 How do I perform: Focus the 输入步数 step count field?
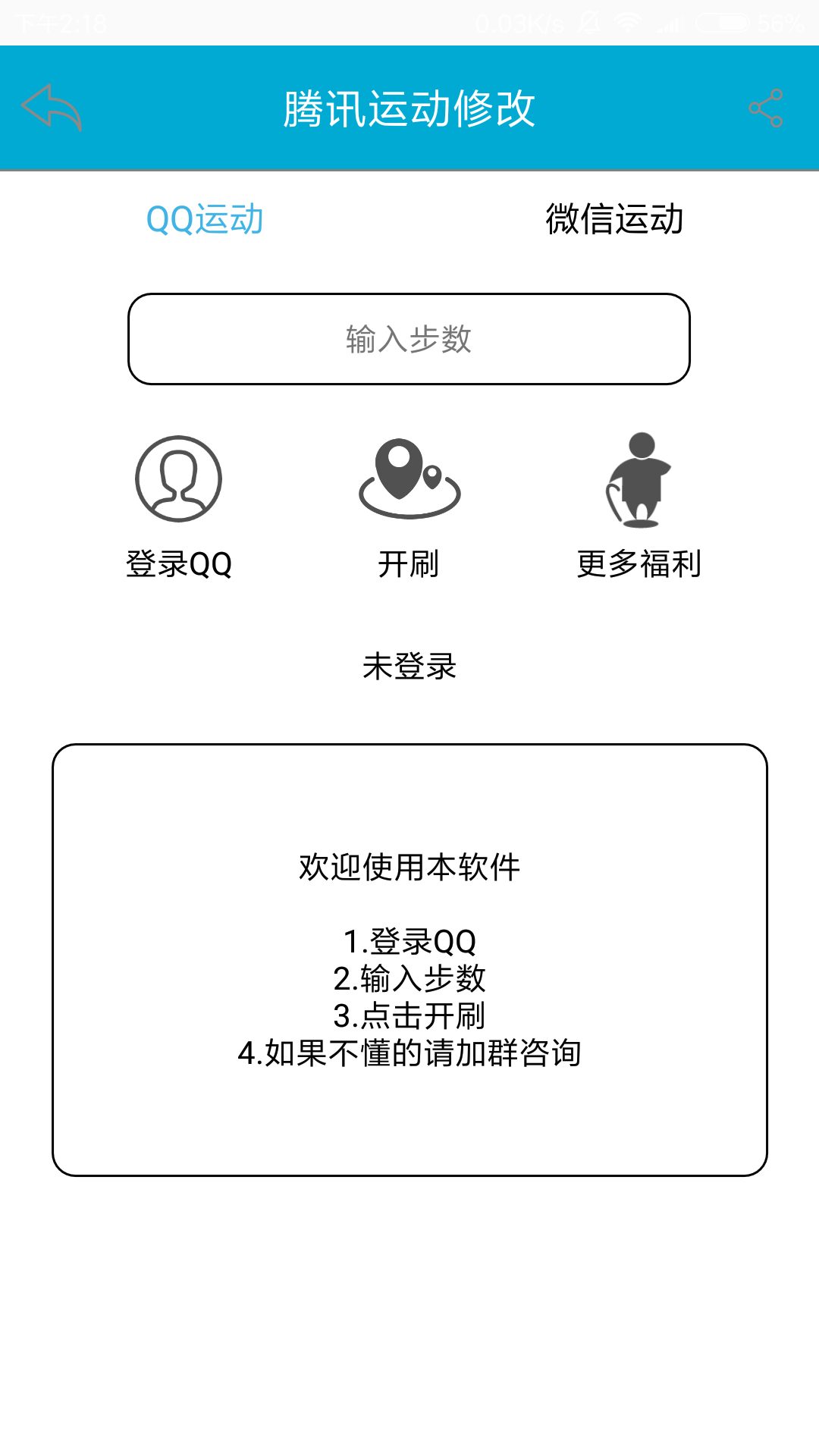(409, 339)
